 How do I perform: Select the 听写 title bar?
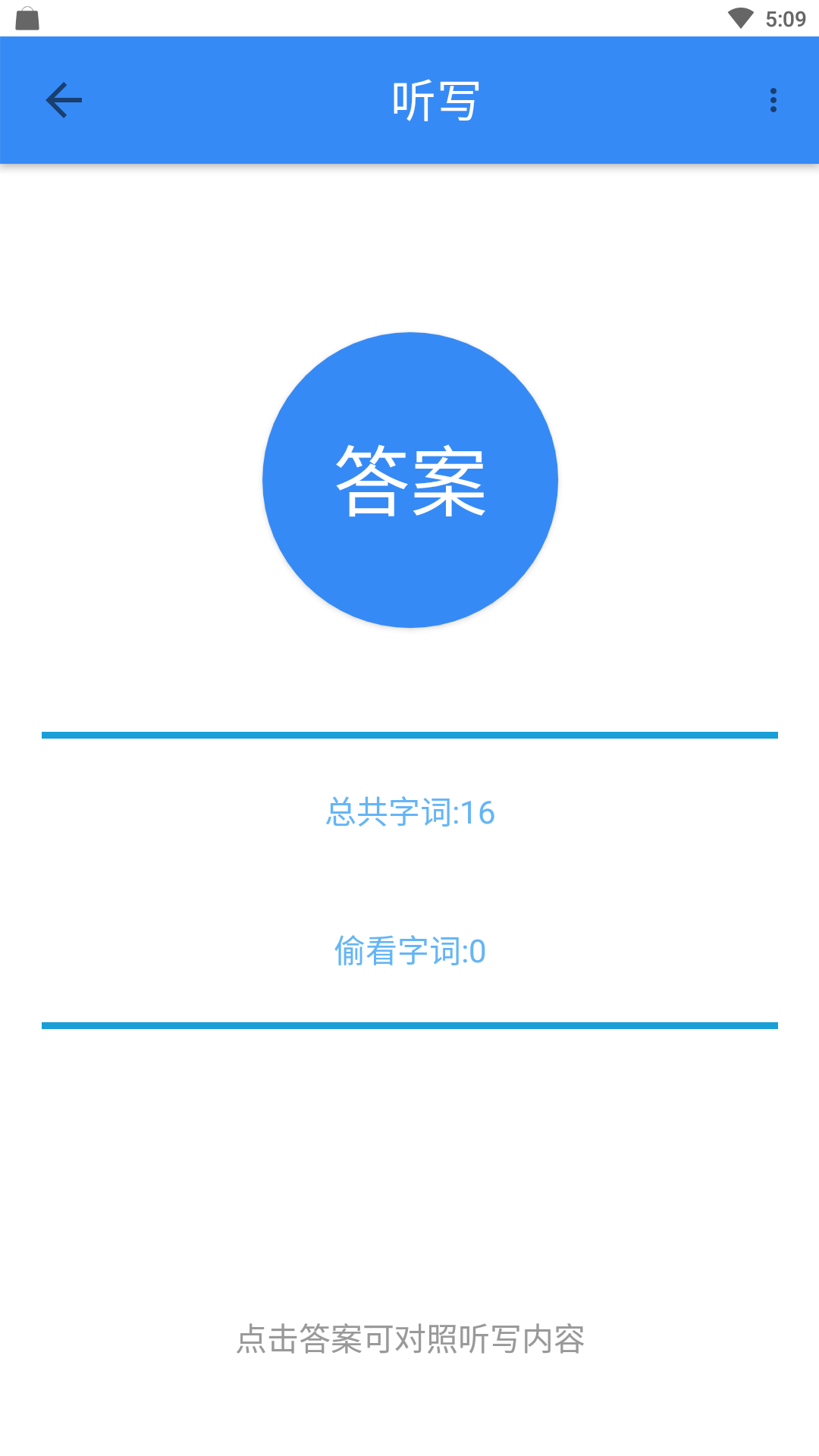pos(434,101)
